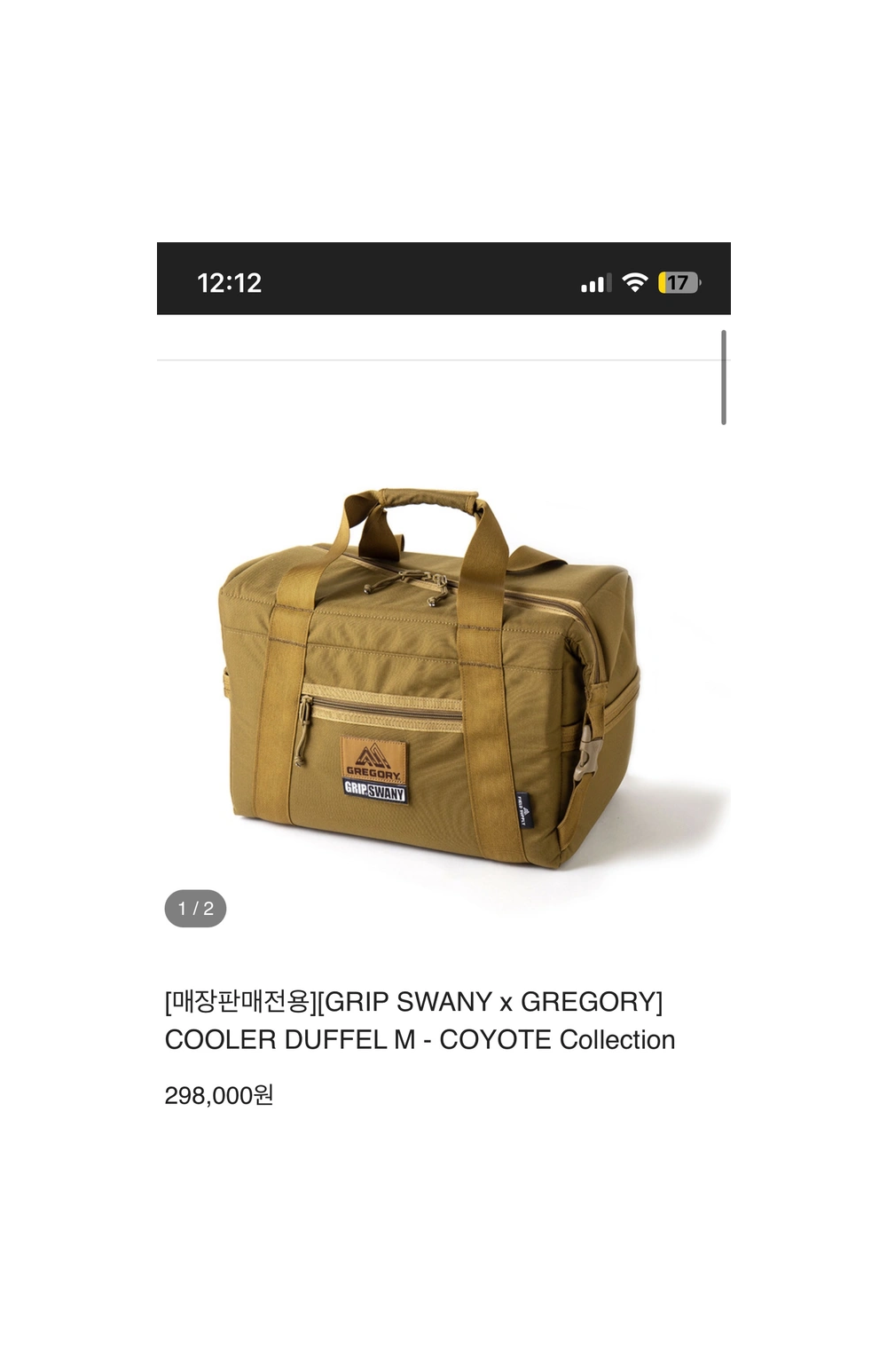Tap the 1 / 2 image page indicator
Viewport: 887px width, 1372px height.
pos(195,908)
